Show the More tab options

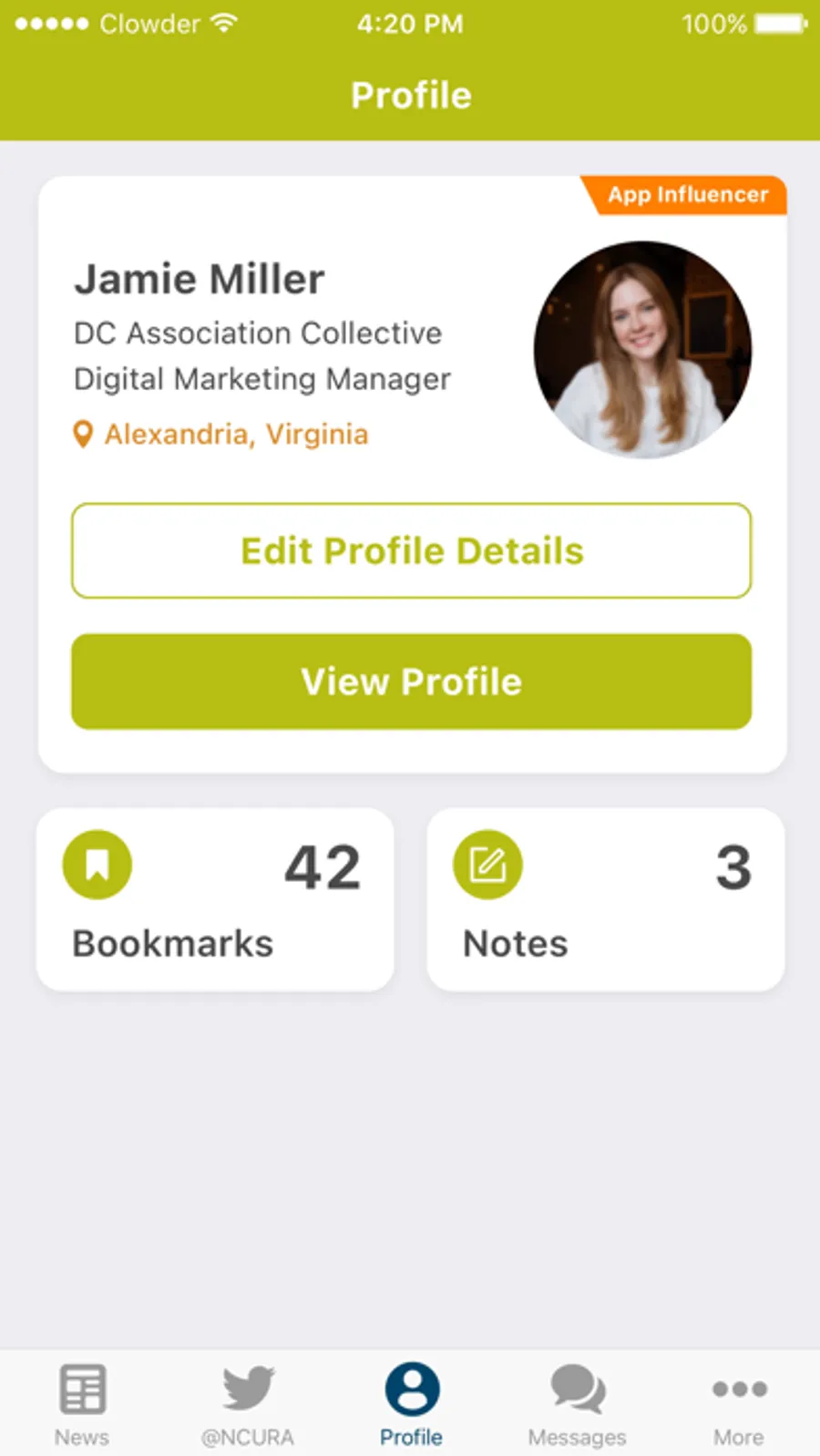pos(739,1403)
